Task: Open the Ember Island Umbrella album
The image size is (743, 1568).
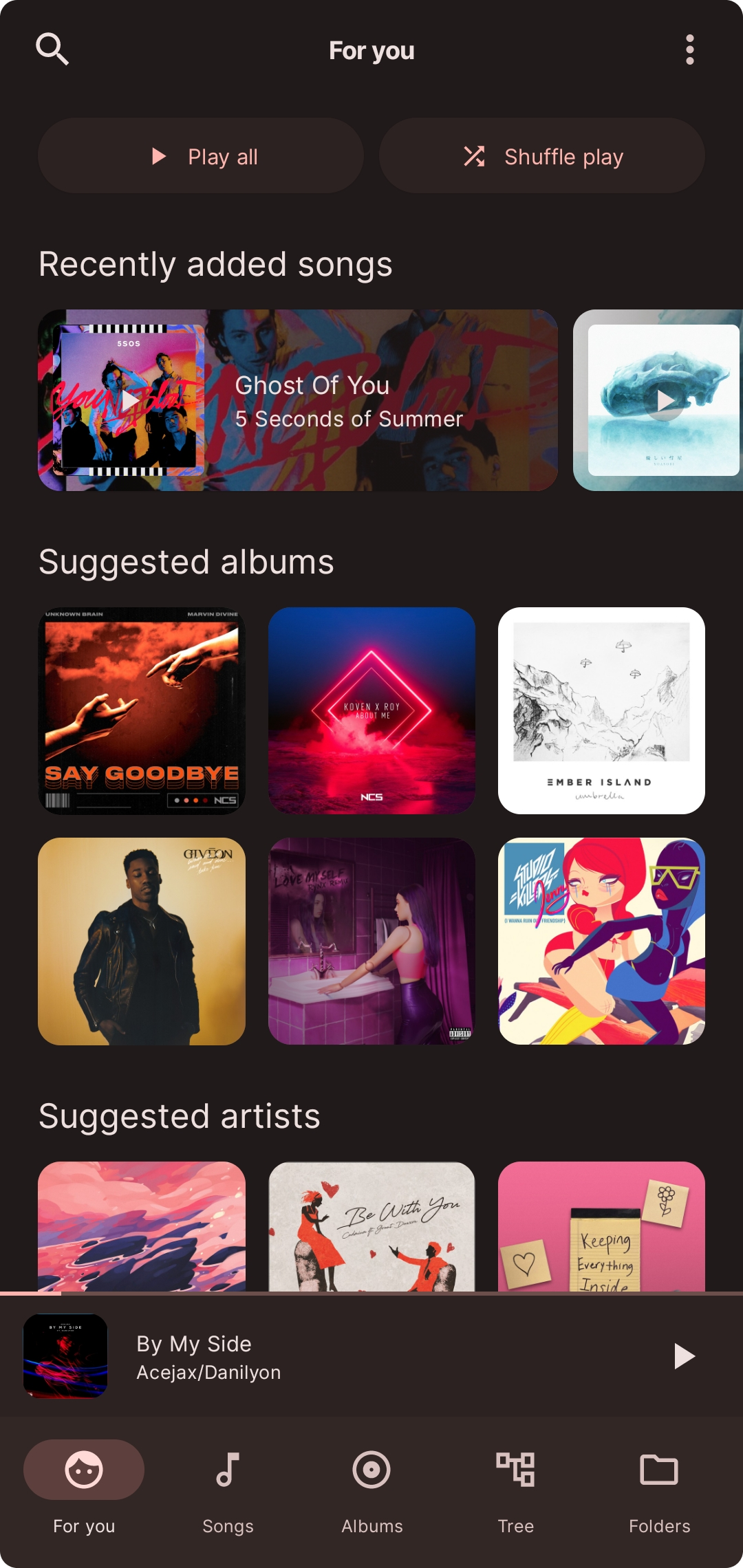Action: 601,710
